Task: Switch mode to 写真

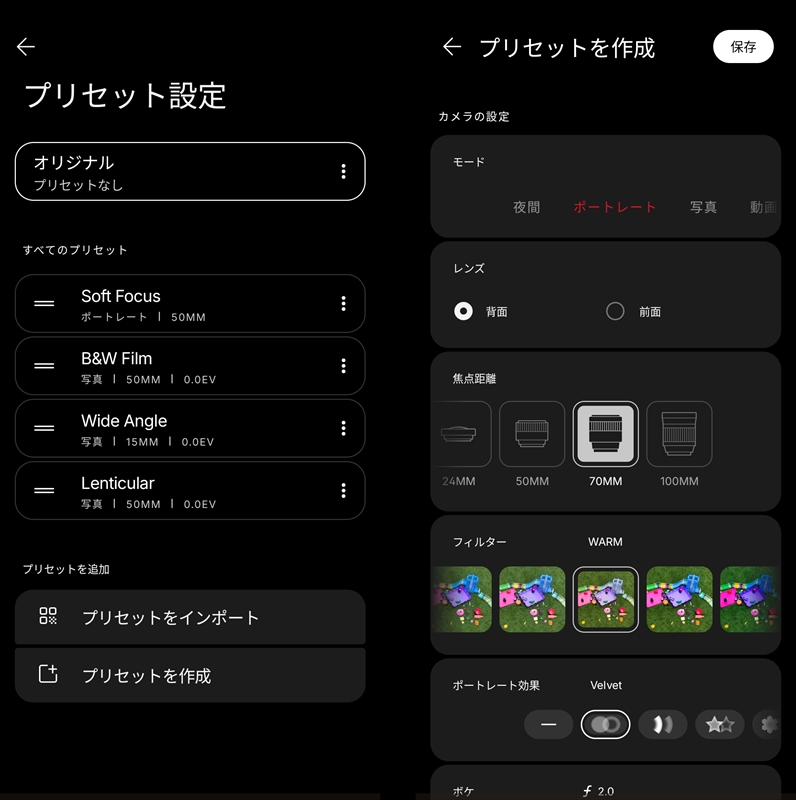Action: [x=703, y=207]
